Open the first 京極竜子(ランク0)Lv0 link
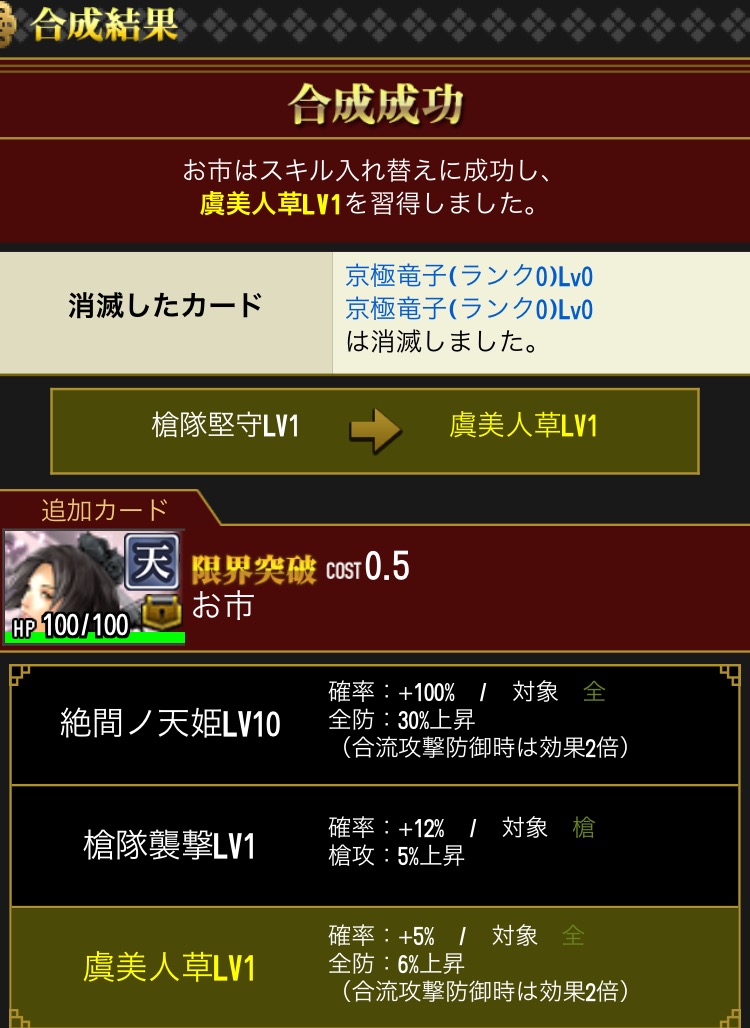This screenshot has height=1028, width=750. (x=469, y=276)
